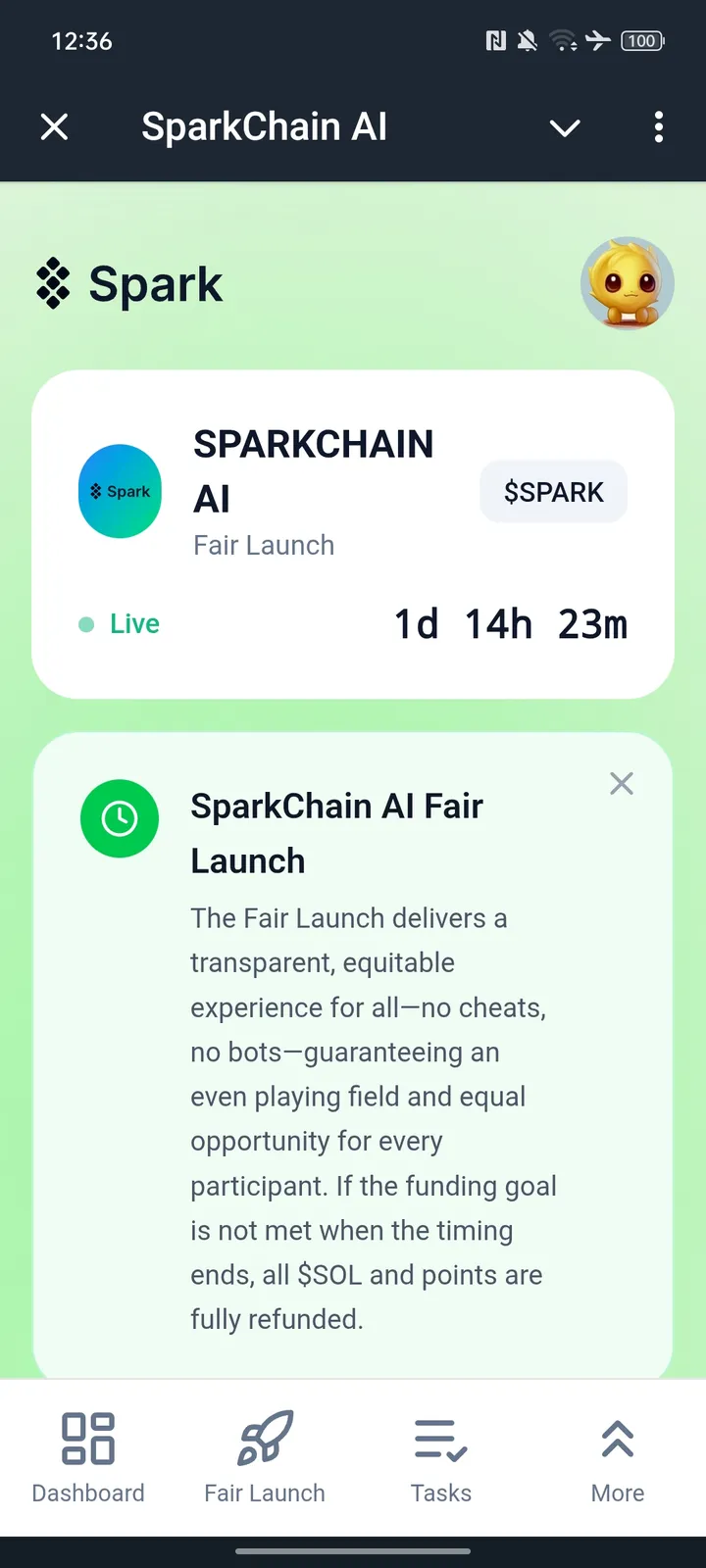Tap the countdown timer showing 1d 14h 23m
Image resolution: width=706 pixels, height=1568 pixels.
(511, 623)
